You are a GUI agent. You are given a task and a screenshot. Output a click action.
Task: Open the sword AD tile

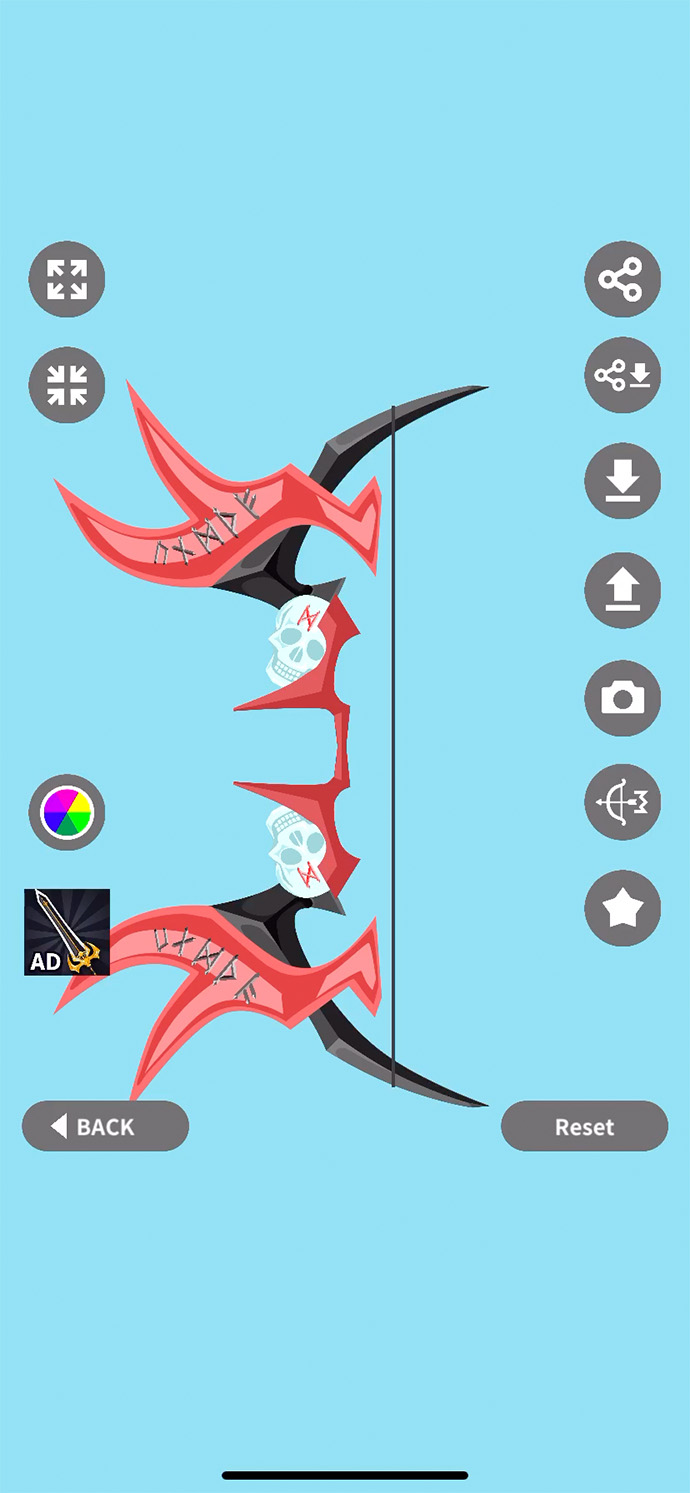pos(67,932)
